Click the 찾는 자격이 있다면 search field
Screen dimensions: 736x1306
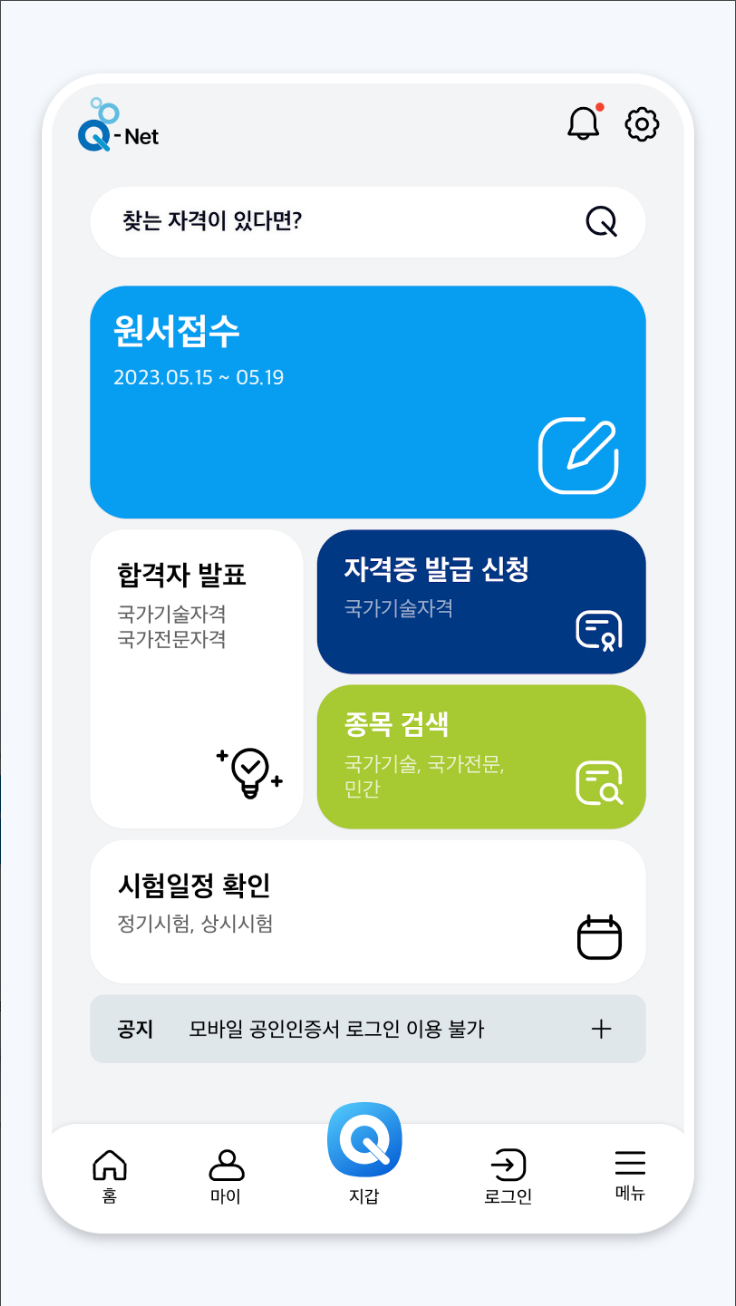click(x=300, y=222)
